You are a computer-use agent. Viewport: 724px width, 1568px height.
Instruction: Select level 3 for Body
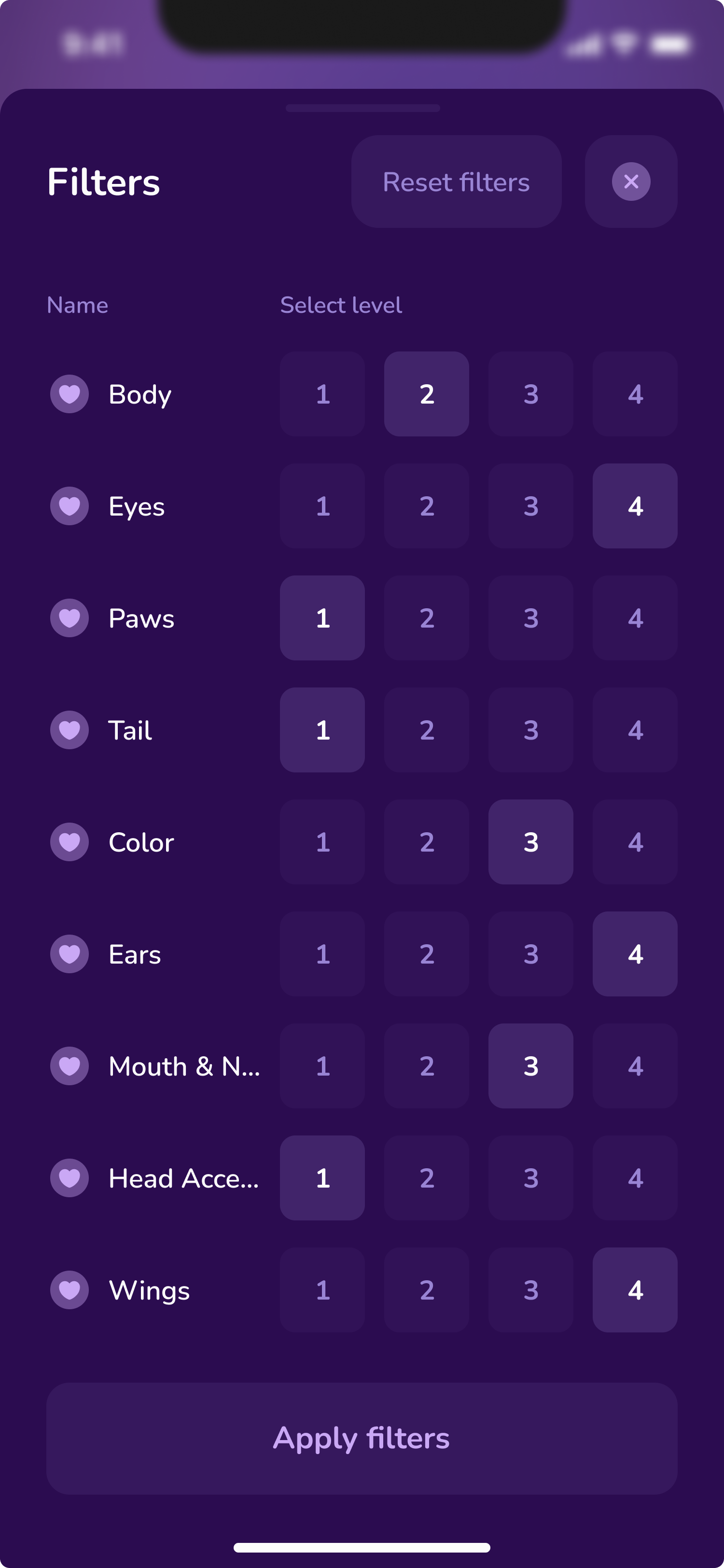(530, 394)
